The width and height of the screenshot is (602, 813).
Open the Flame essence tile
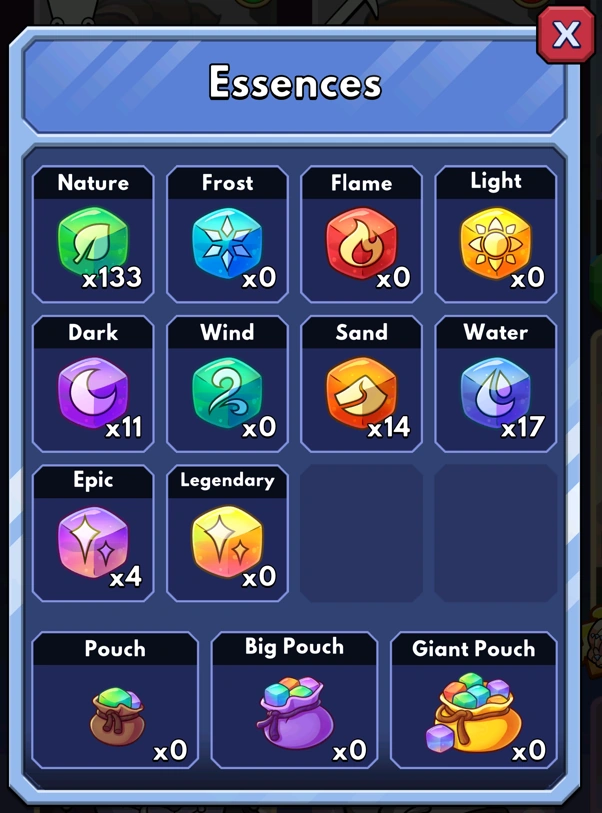click(361, 236)
